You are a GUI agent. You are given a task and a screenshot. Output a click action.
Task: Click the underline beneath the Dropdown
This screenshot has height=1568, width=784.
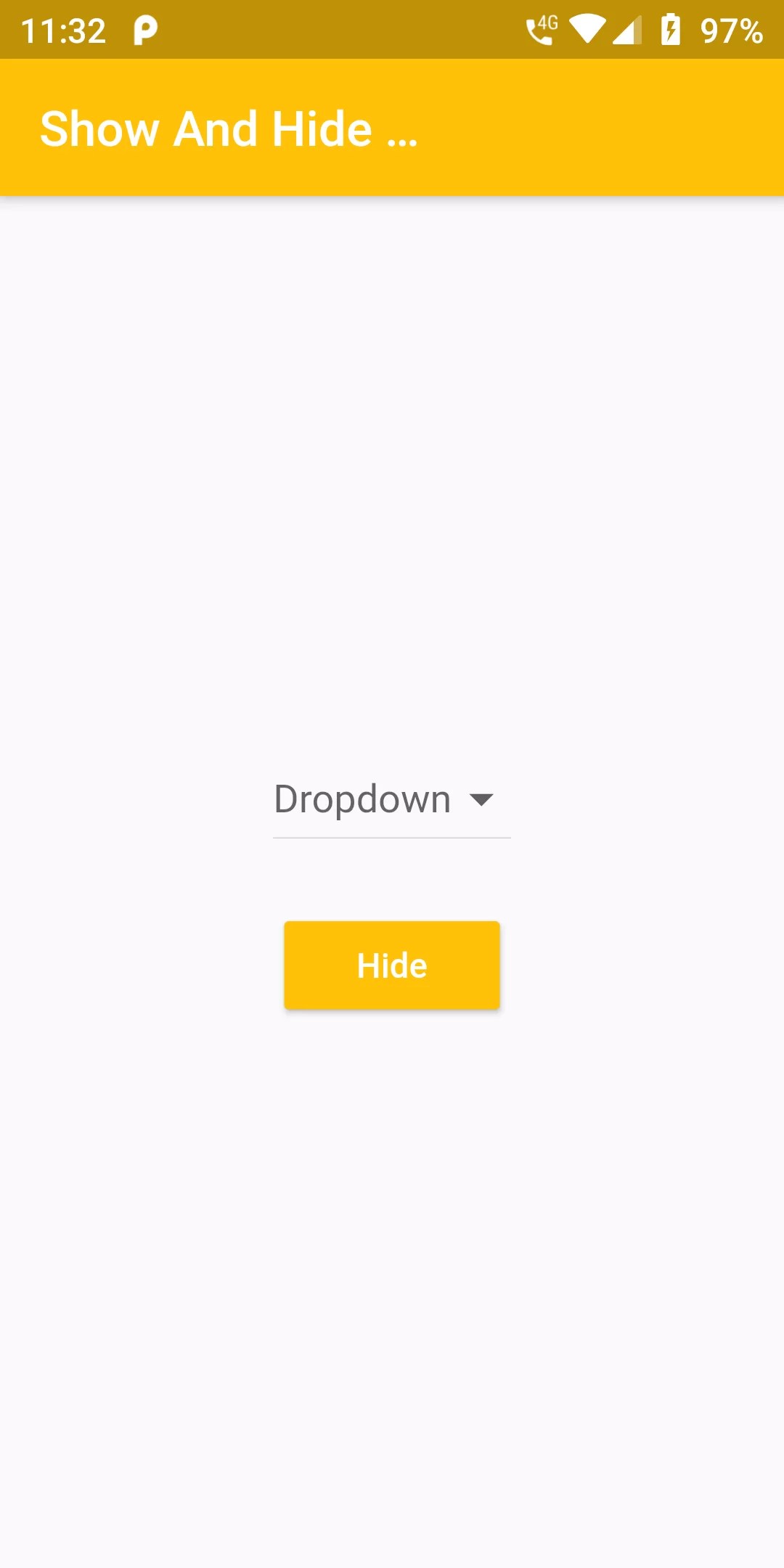(x=392, y=838)
